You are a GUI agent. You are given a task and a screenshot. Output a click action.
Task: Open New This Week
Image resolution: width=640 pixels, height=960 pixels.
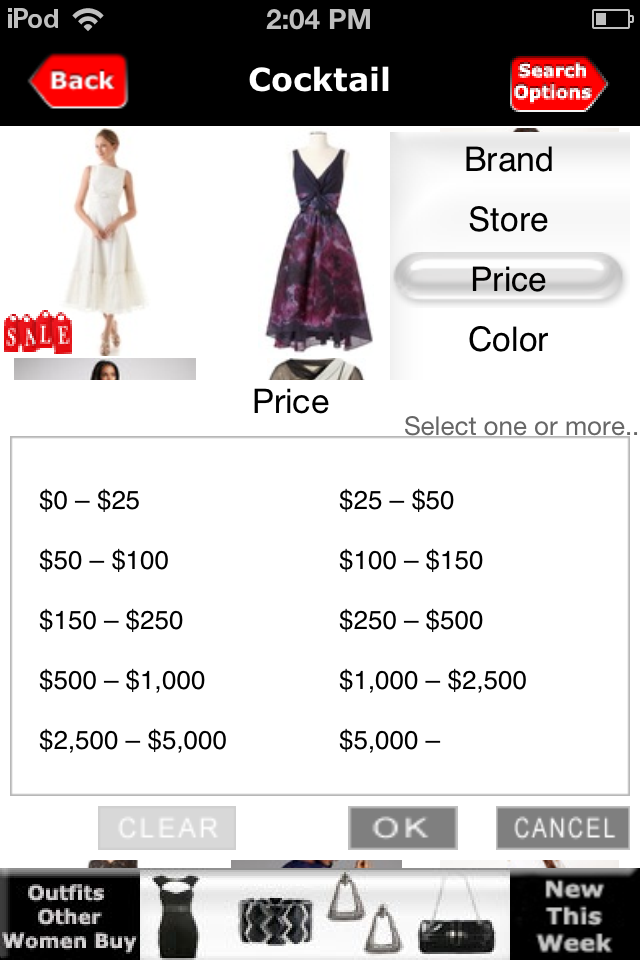click(x=575, y=916)
